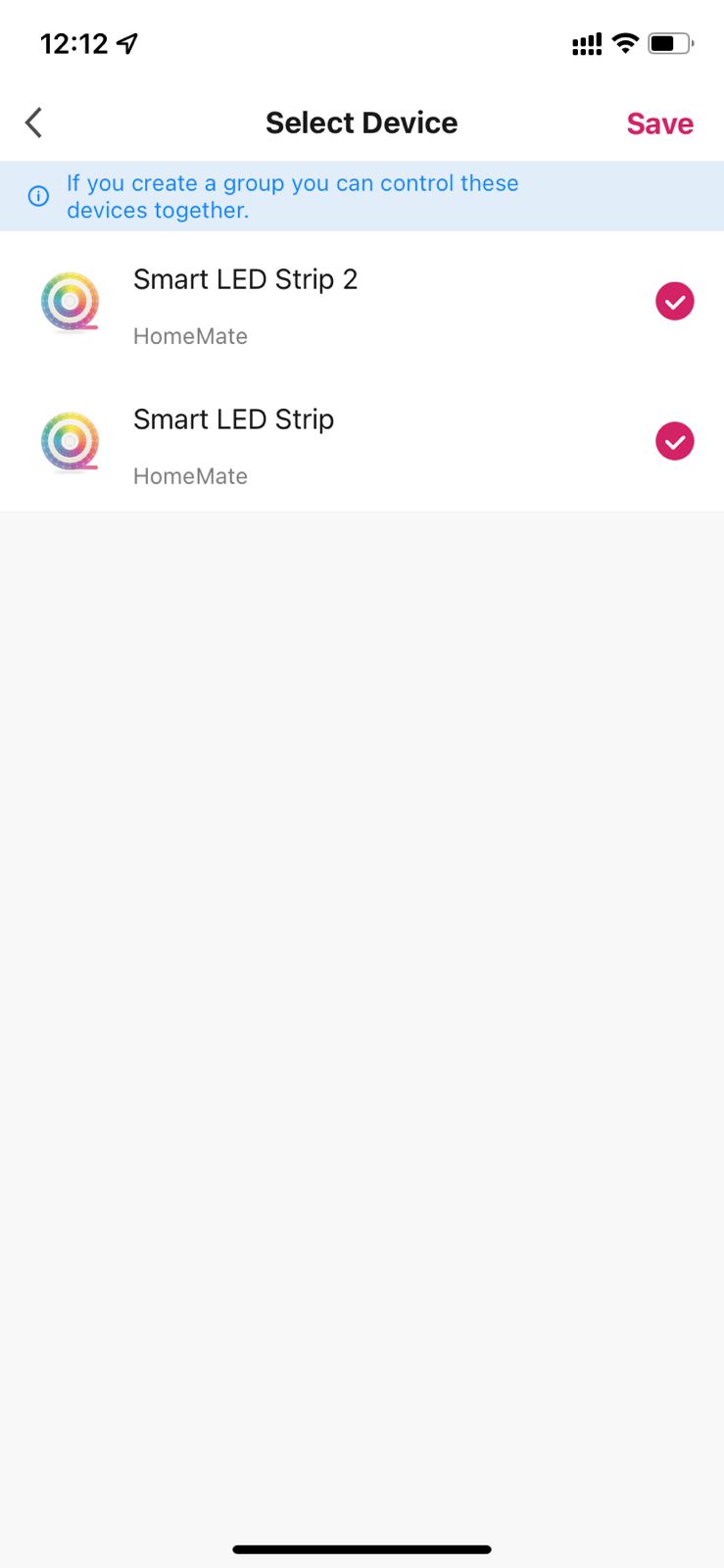Save the selected device group
The height and width of the screenshot is (1568, 724).
point(659,123)
